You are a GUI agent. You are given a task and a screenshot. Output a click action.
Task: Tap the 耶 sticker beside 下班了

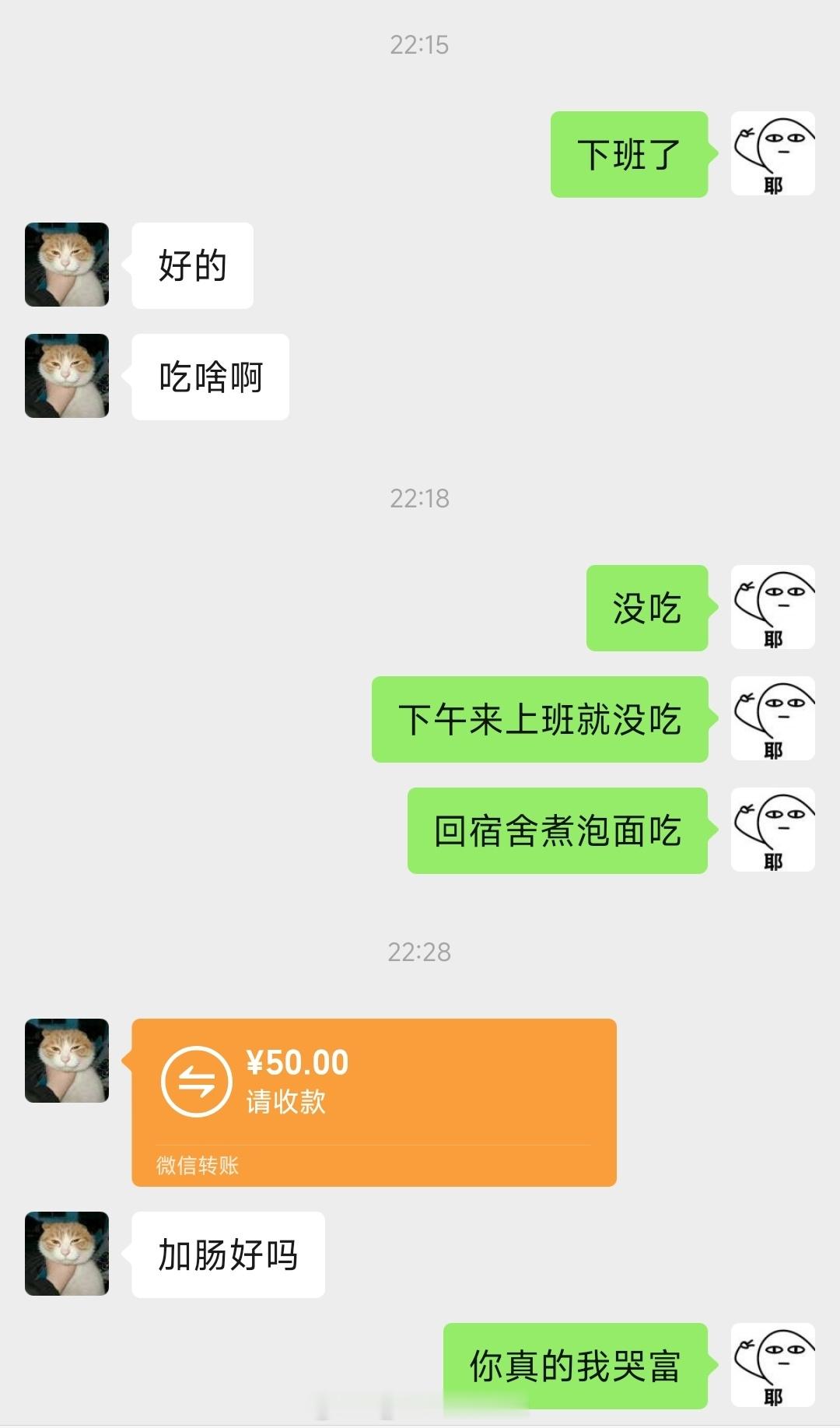click(x=773, y=153)
